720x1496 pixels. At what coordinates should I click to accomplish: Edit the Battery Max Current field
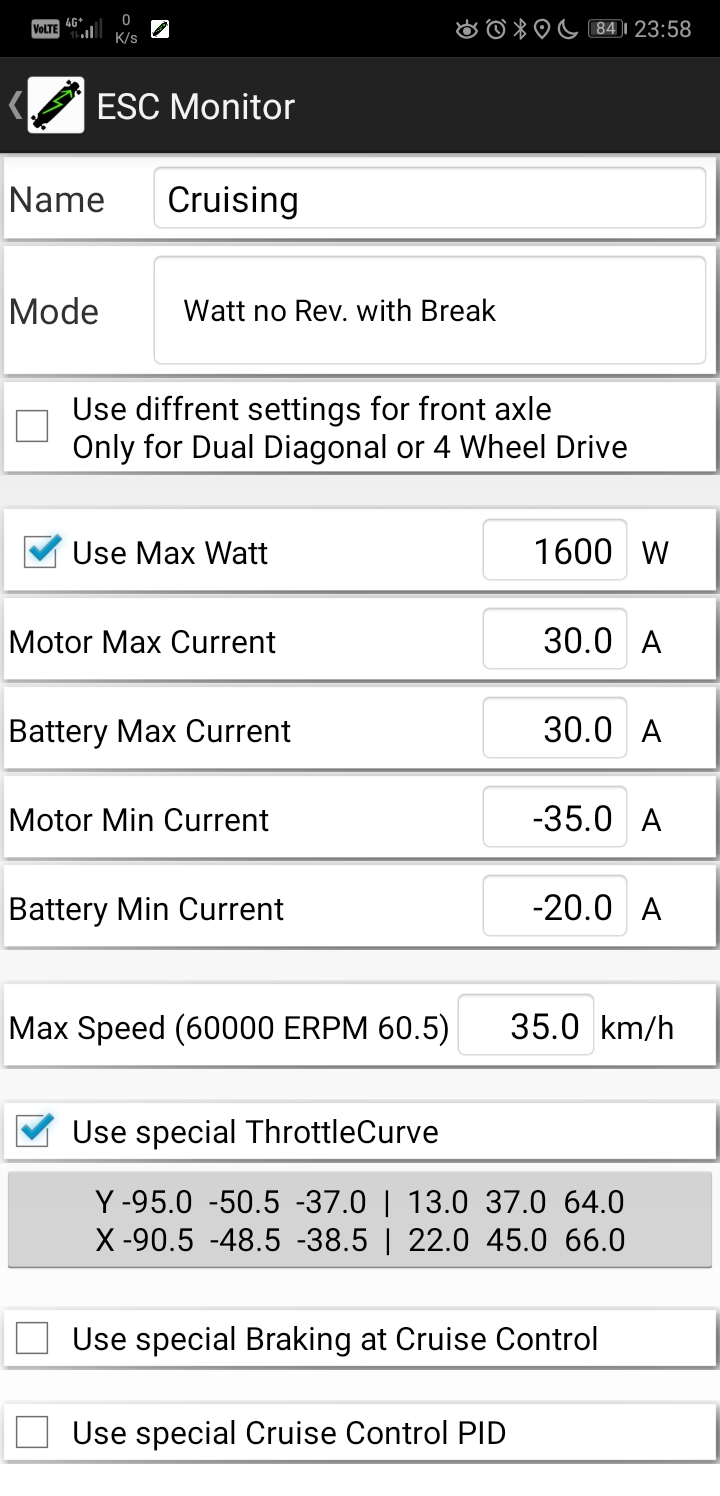point(555,728)
